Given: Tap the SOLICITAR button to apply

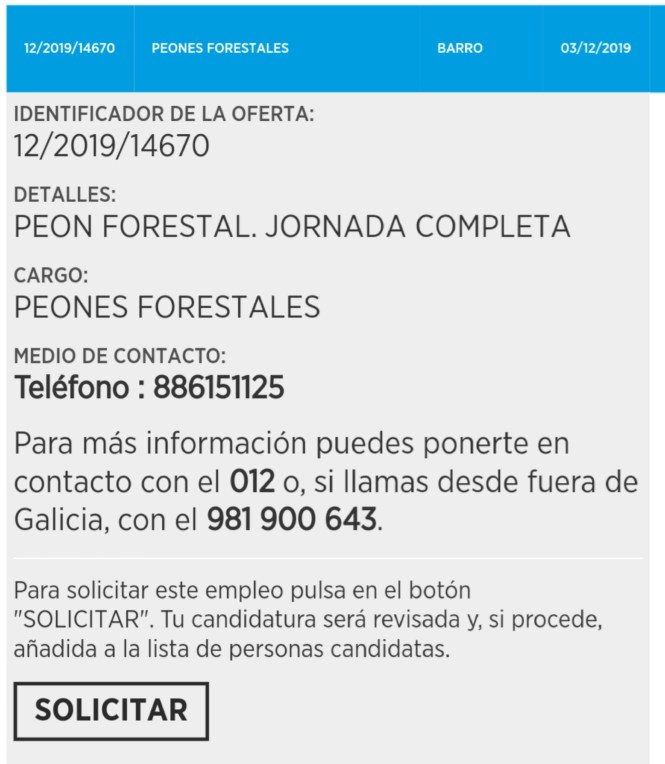Looking at the screenshot, I should (111, 711).
